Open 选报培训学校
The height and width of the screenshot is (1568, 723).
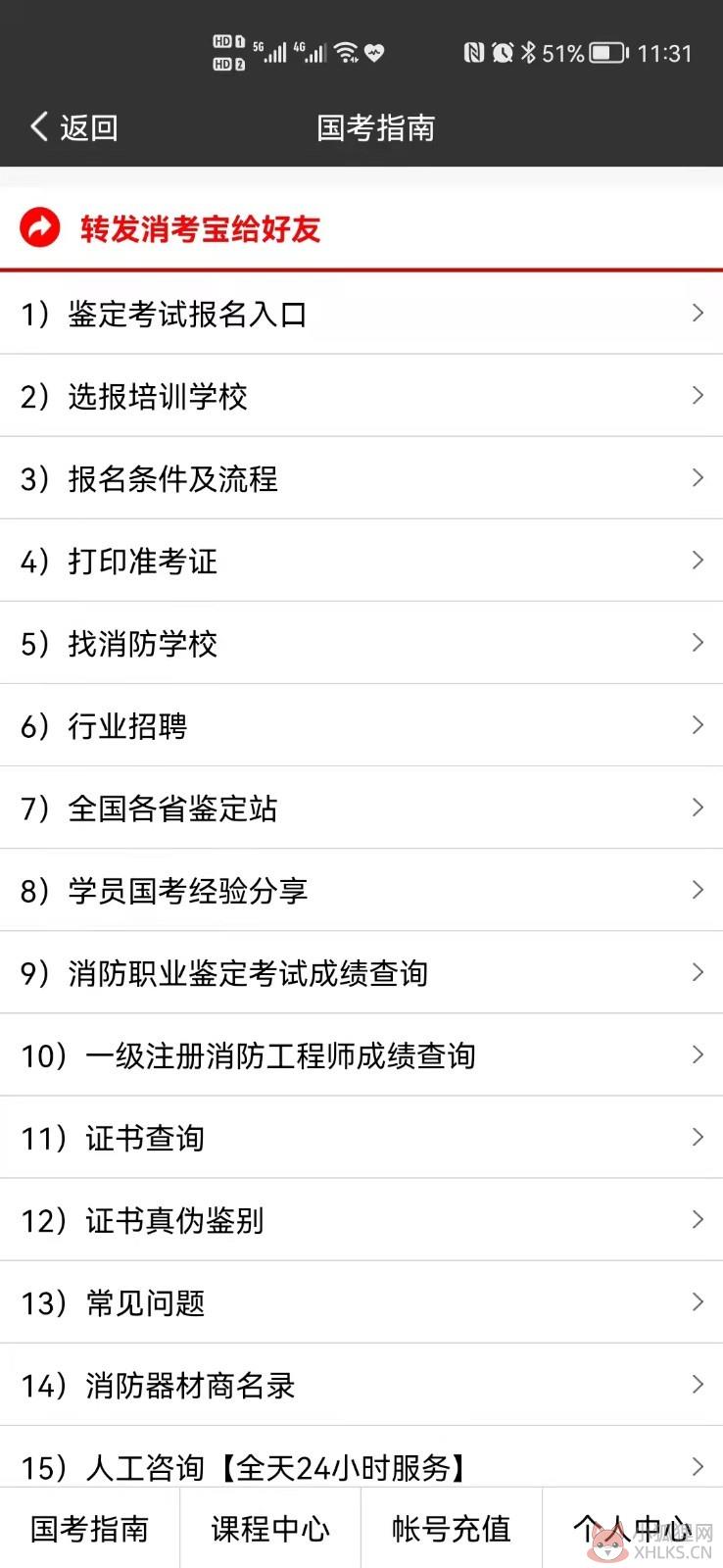(361, 396)
